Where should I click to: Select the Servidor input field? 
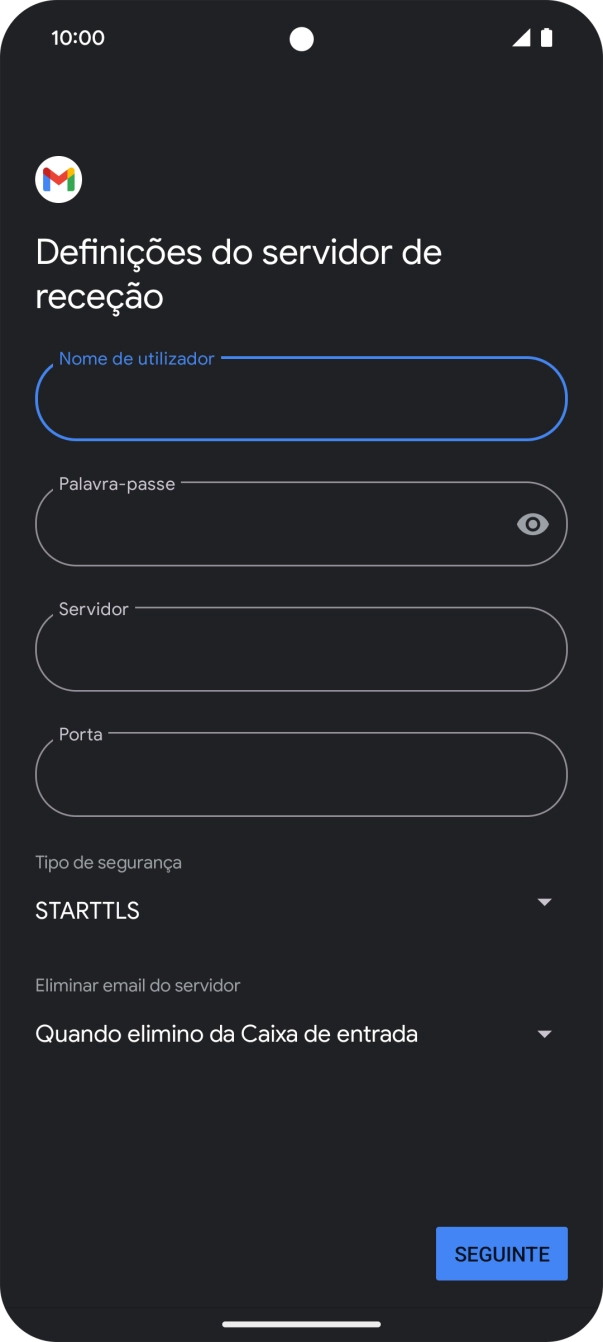click(x=300, y=650)
